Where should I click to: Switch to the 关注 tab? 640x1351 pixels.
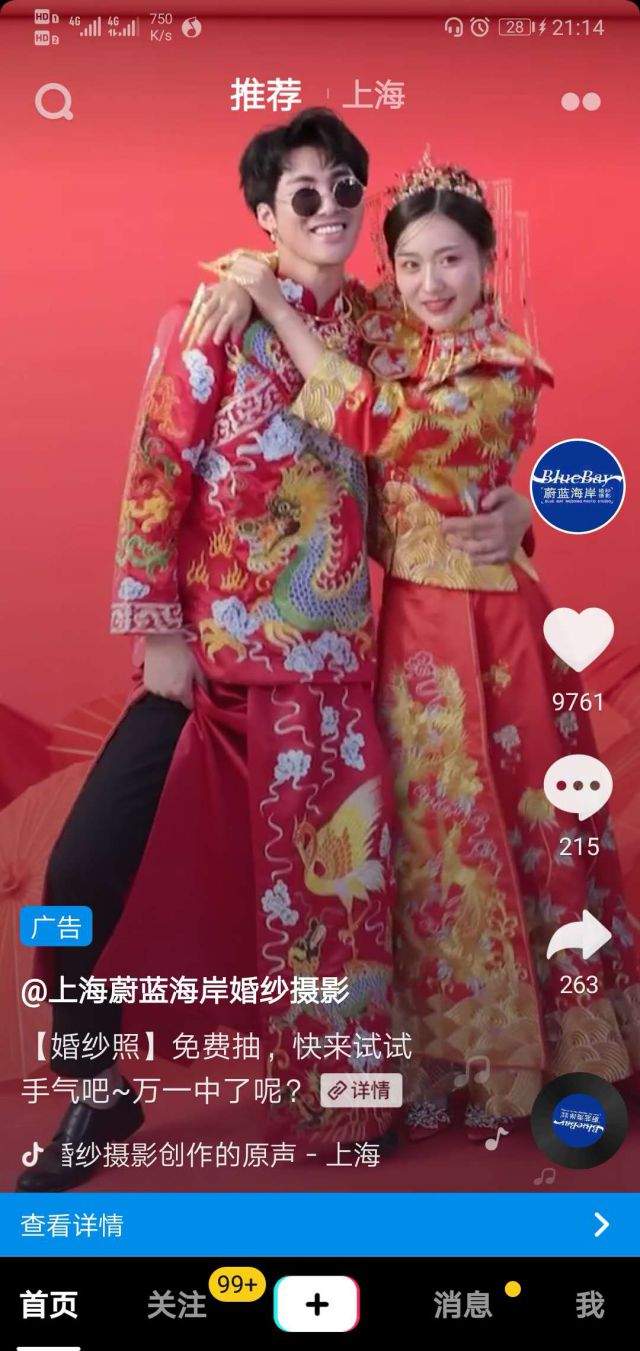[x=177, y=1304]
